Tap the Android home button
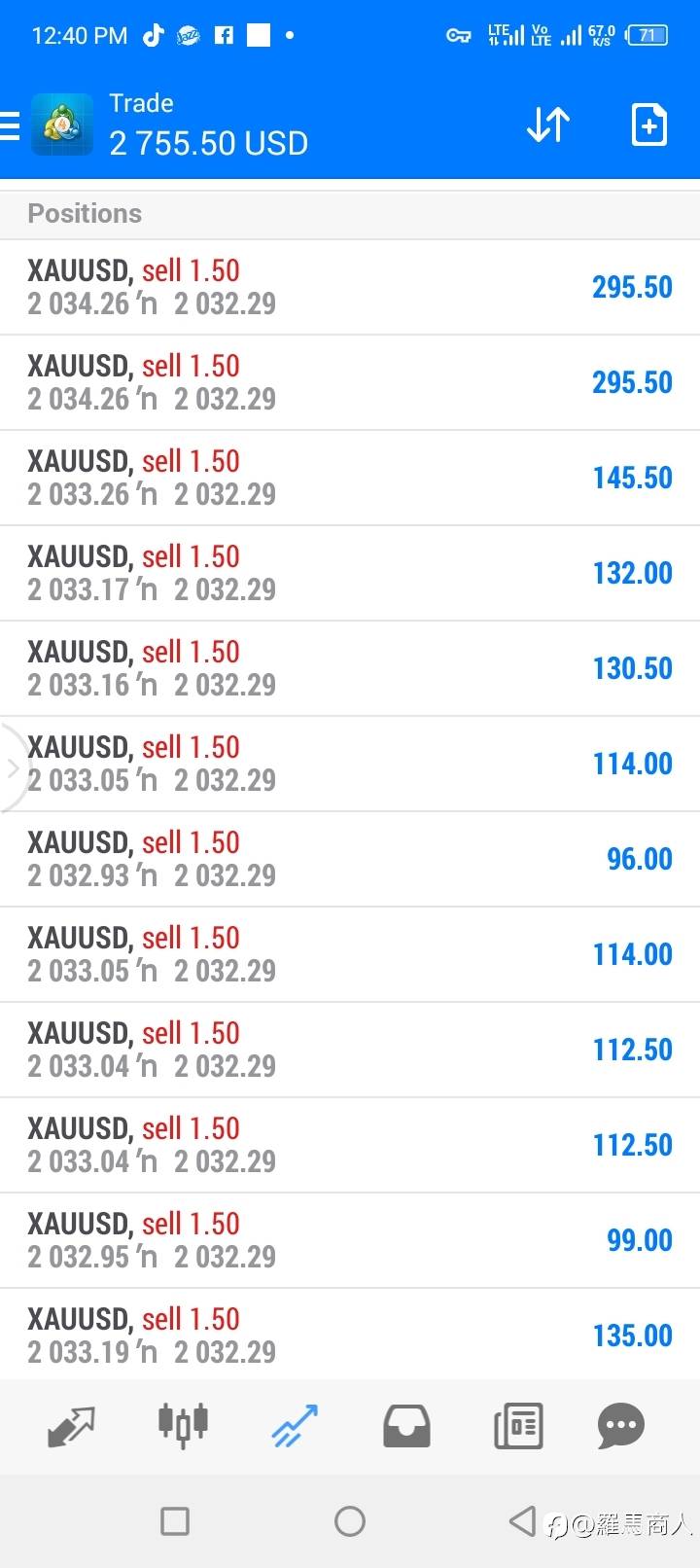Viewport: 700px width, 1568px height. point(350,1520)
